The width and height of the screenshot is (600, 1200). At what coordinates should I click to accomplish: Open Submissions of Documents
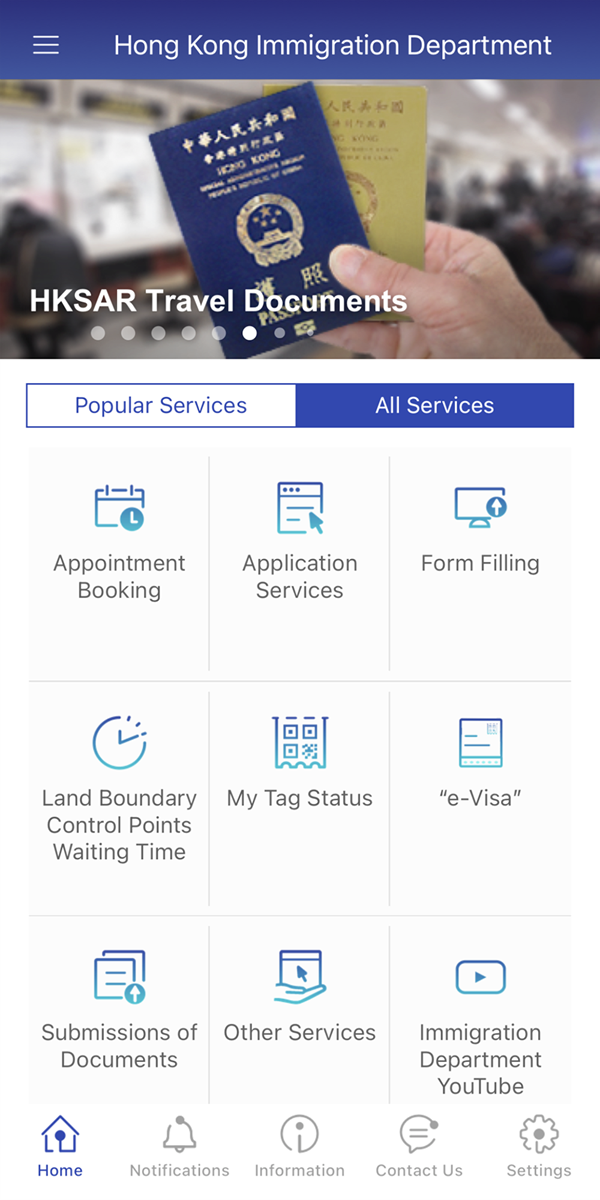119,1015
